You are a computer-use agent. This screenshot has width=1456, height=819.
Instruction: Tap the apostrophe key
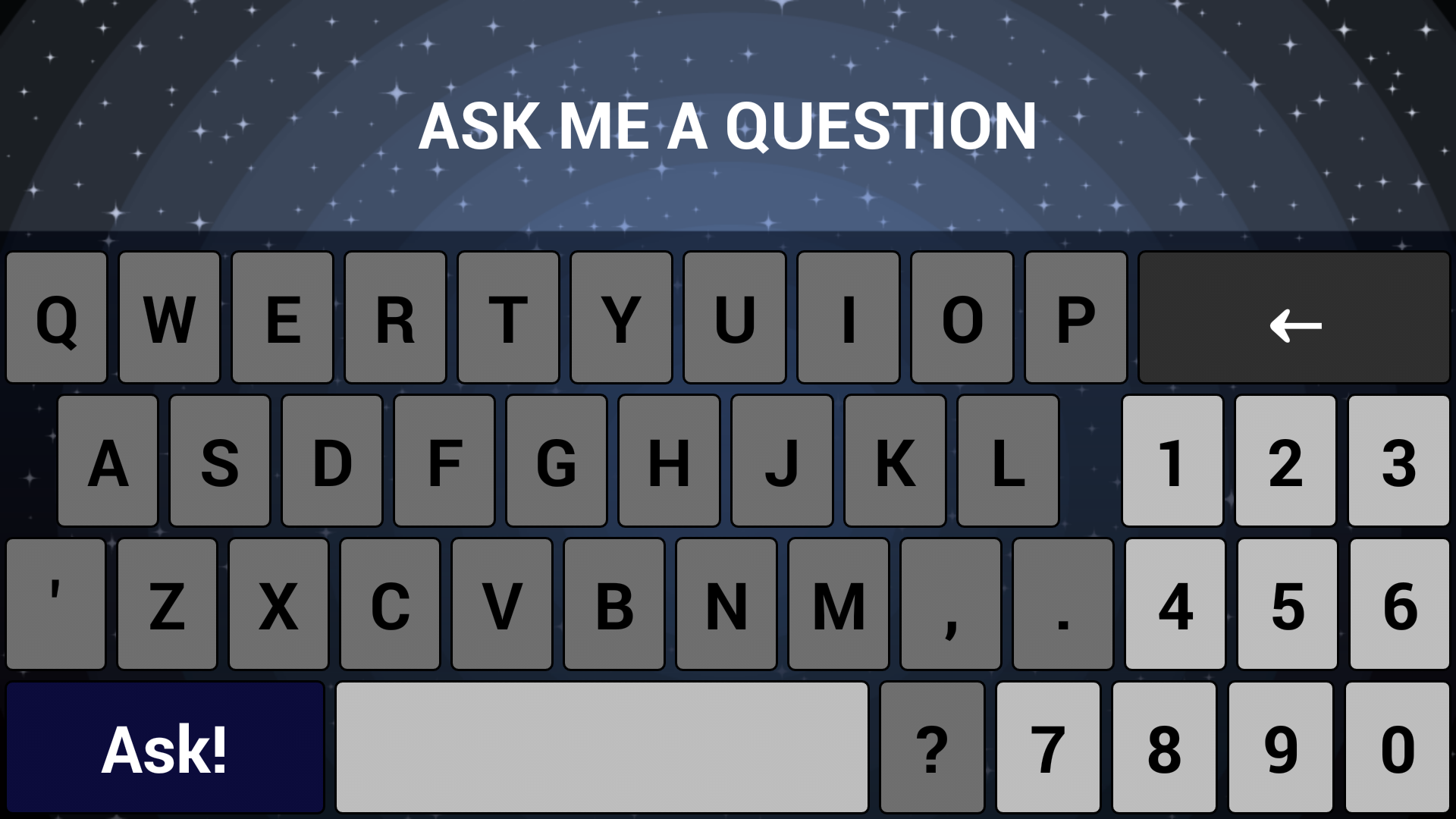55,604
